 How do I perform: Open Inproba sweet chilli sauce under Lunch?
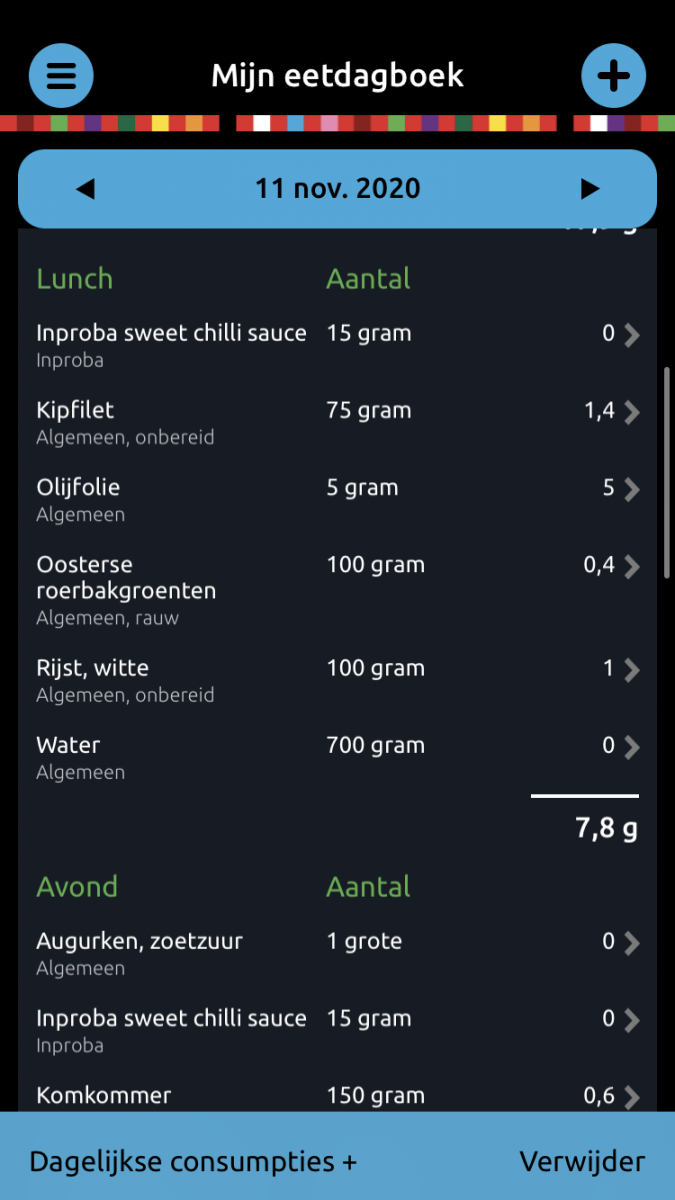click(x=336, y=345)
